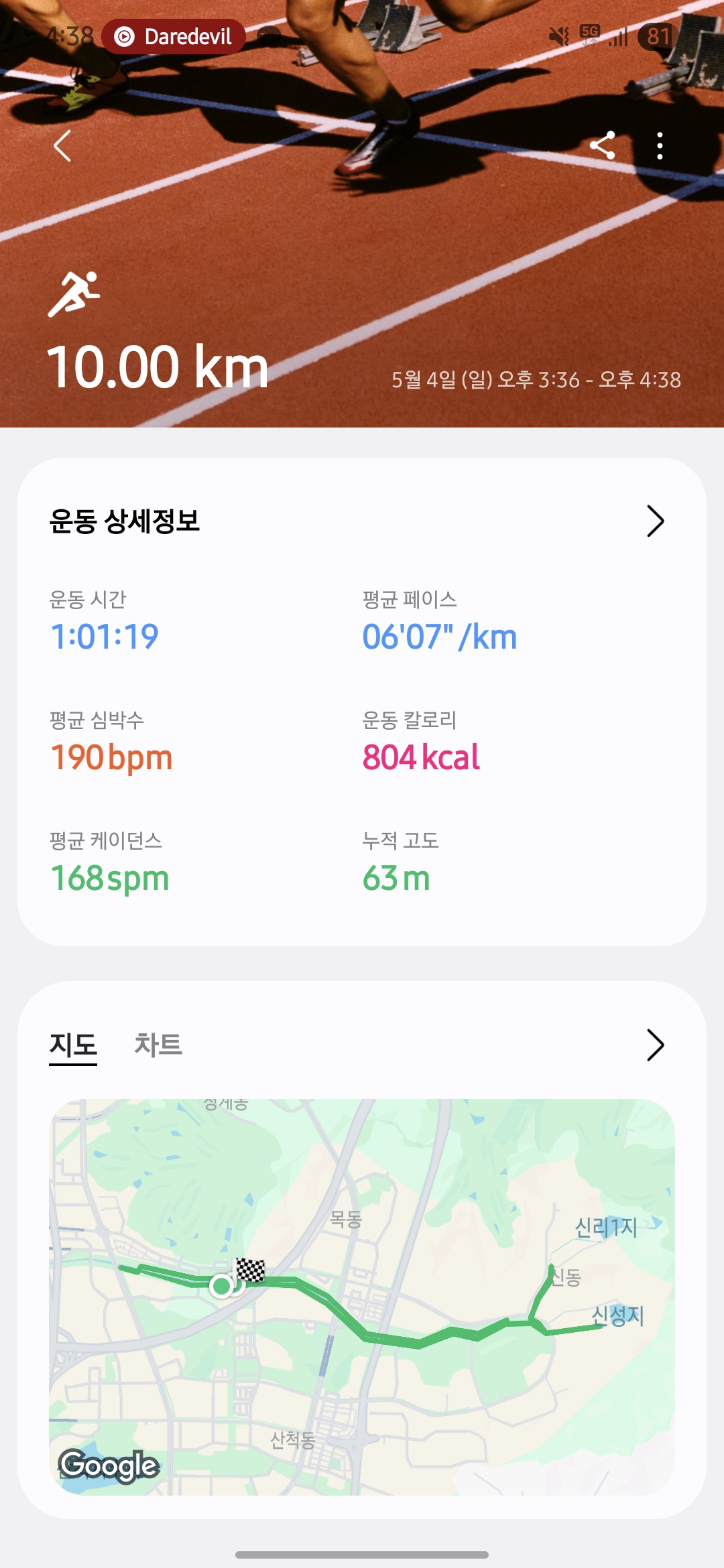Share this 10.00 km running record

tap(602, 146)
